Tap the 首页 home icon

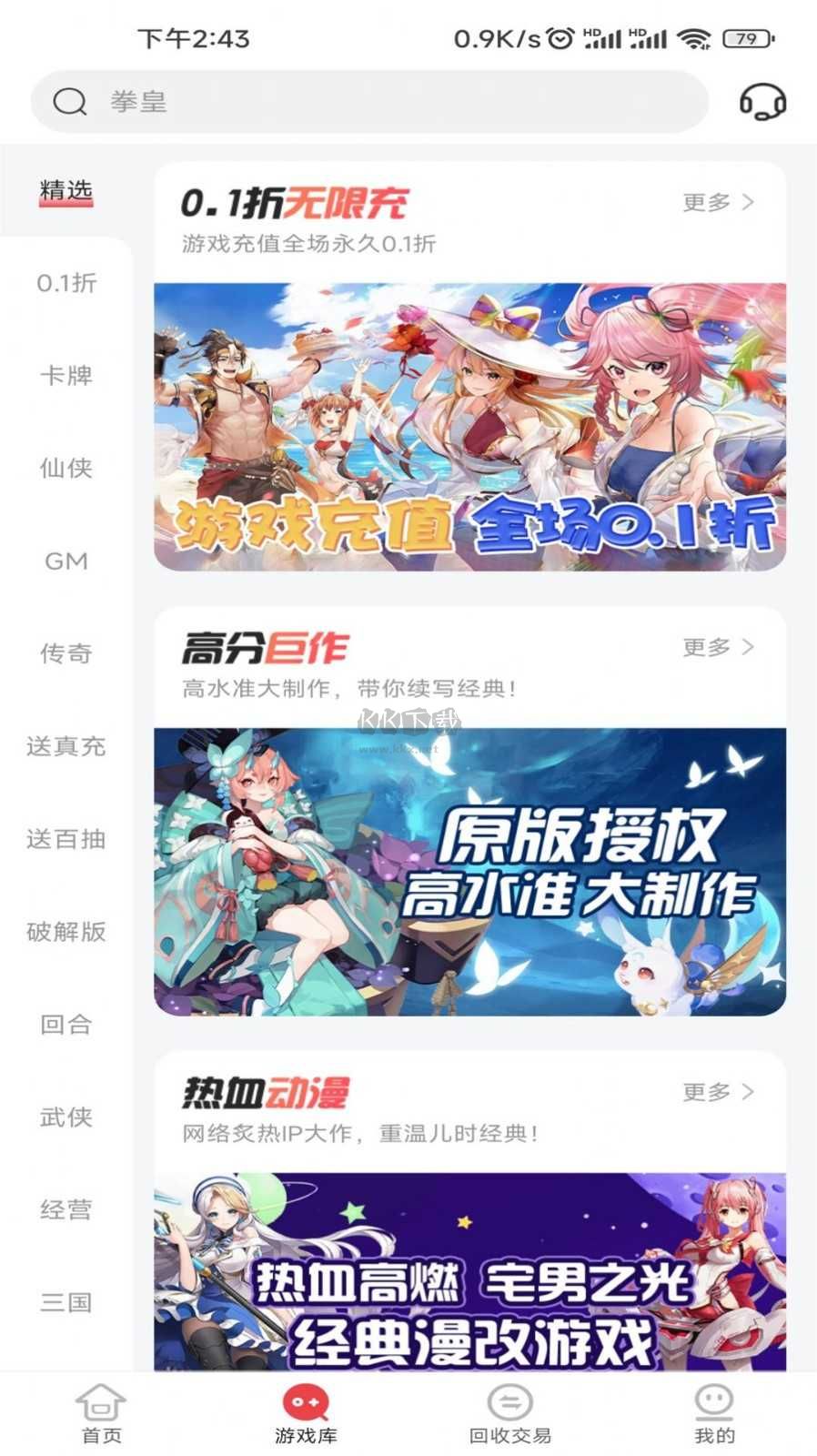(102, 1404)
